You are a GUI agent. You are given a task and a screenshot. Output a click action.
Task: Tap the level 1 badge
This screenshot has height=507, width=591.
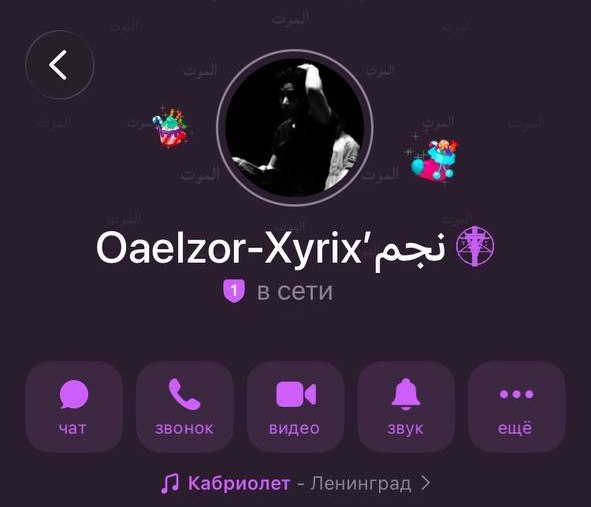pos(234,291)
